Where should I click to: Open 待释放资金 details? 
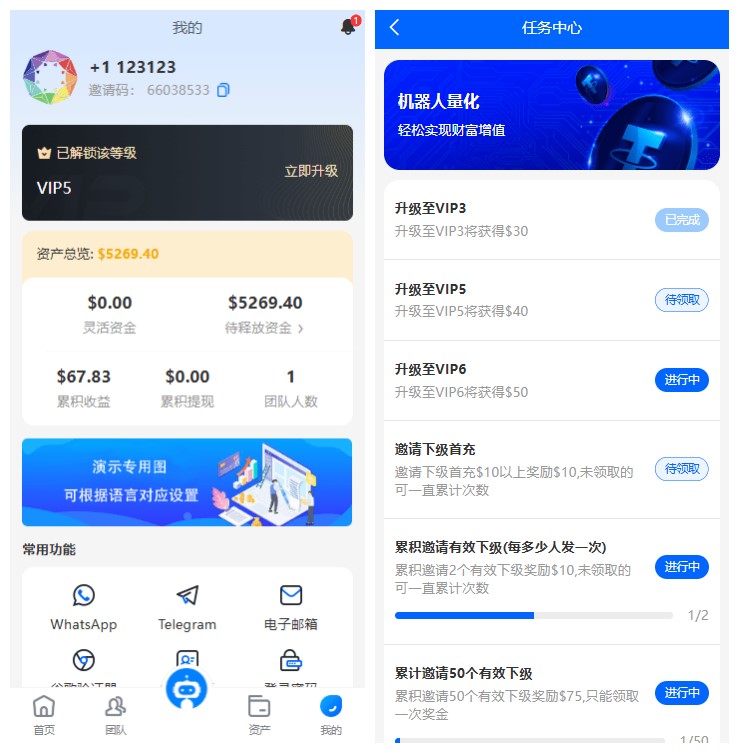coord(265,327)
